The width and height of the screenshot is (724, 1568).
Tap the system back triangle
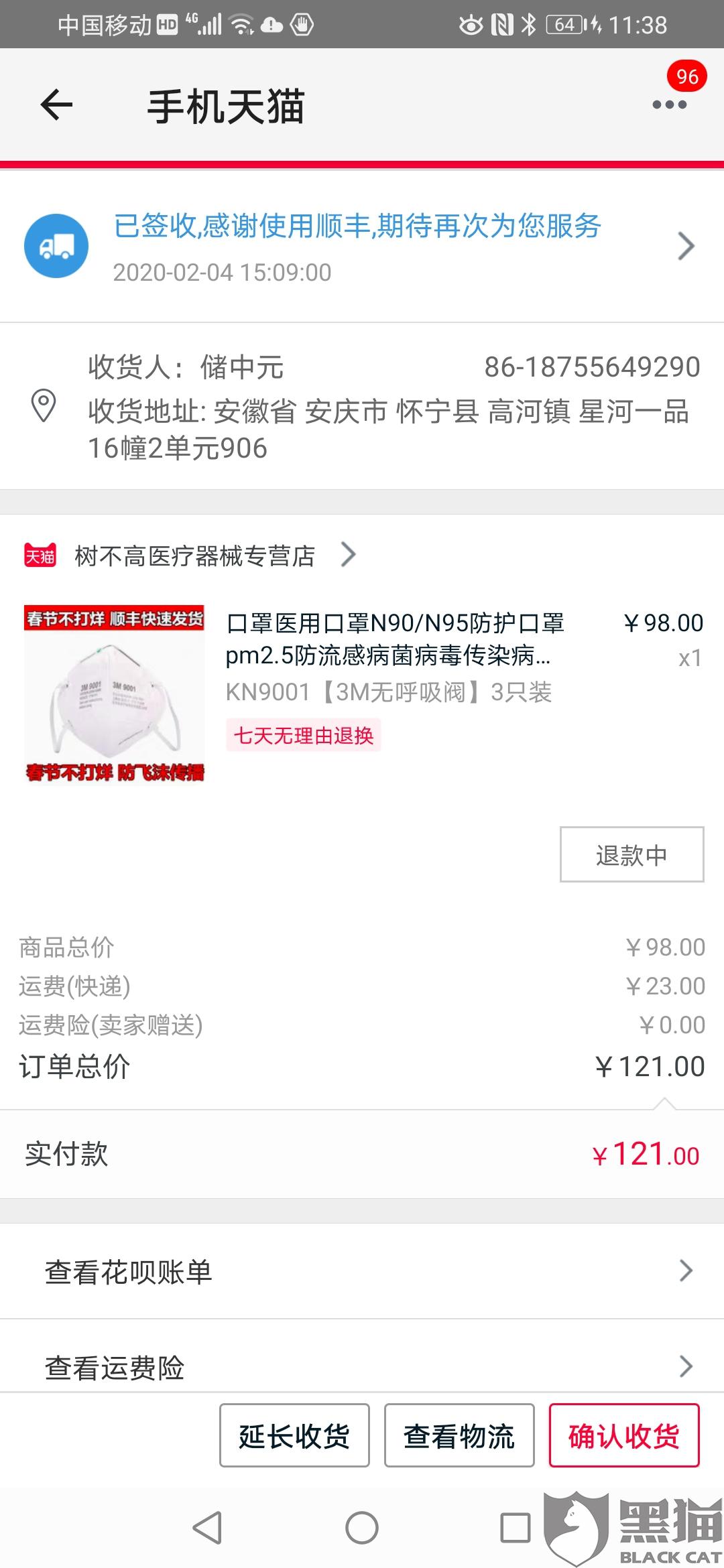pyautogui.click(x=208, y=1528)
